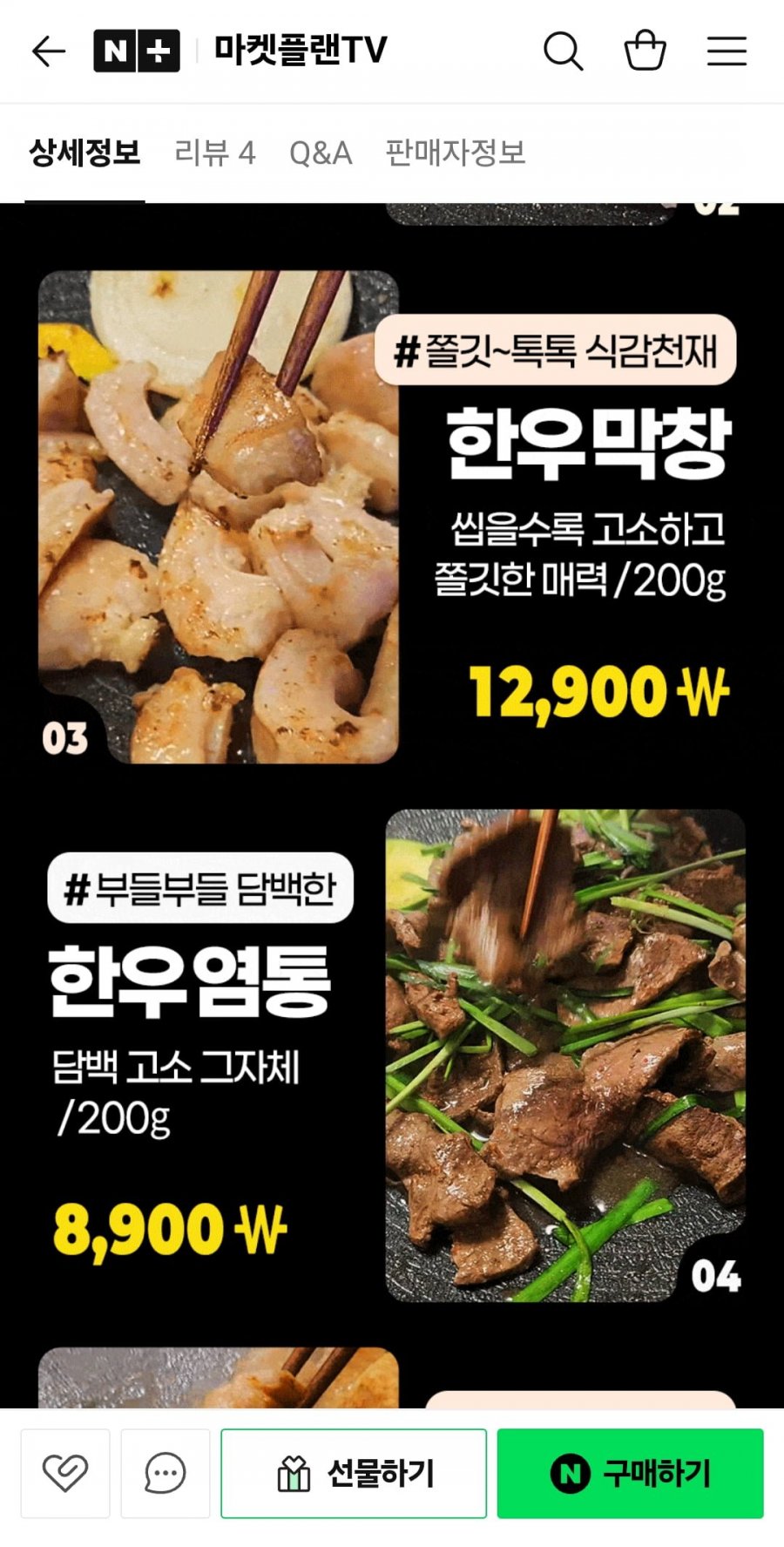Switch to the 상세정보 tab
784x1547 pixels.
pos(84,153)
